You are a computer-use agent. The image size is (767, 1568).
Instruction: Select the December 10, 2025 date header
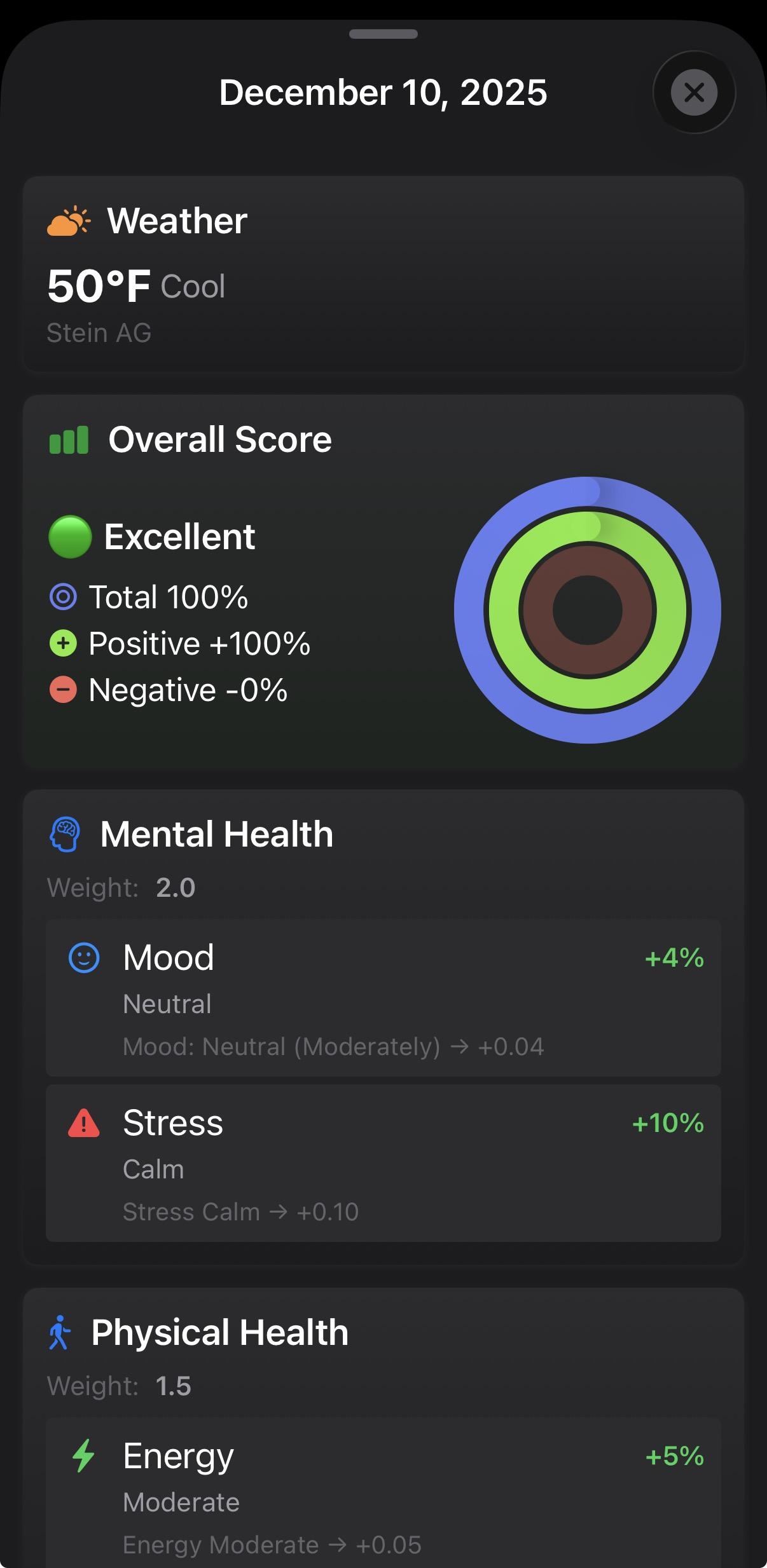tap(382, 92)
